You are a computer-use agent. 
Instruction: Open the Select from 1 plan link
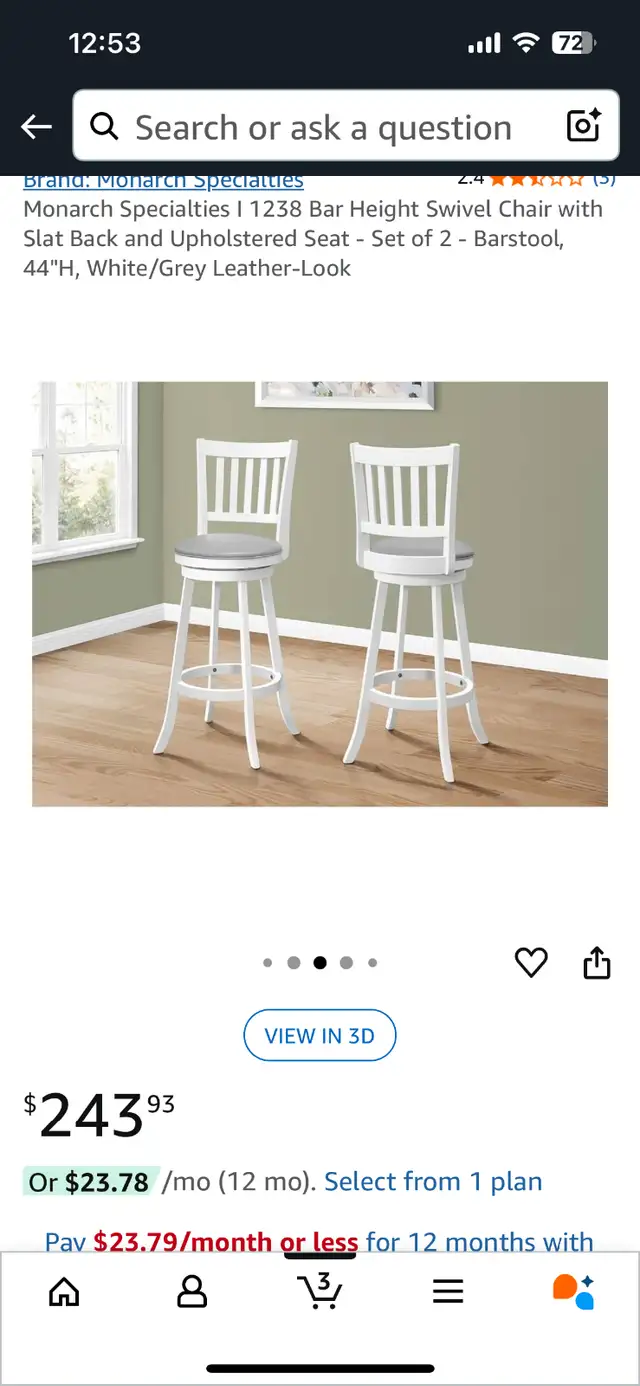(433, 1182)
